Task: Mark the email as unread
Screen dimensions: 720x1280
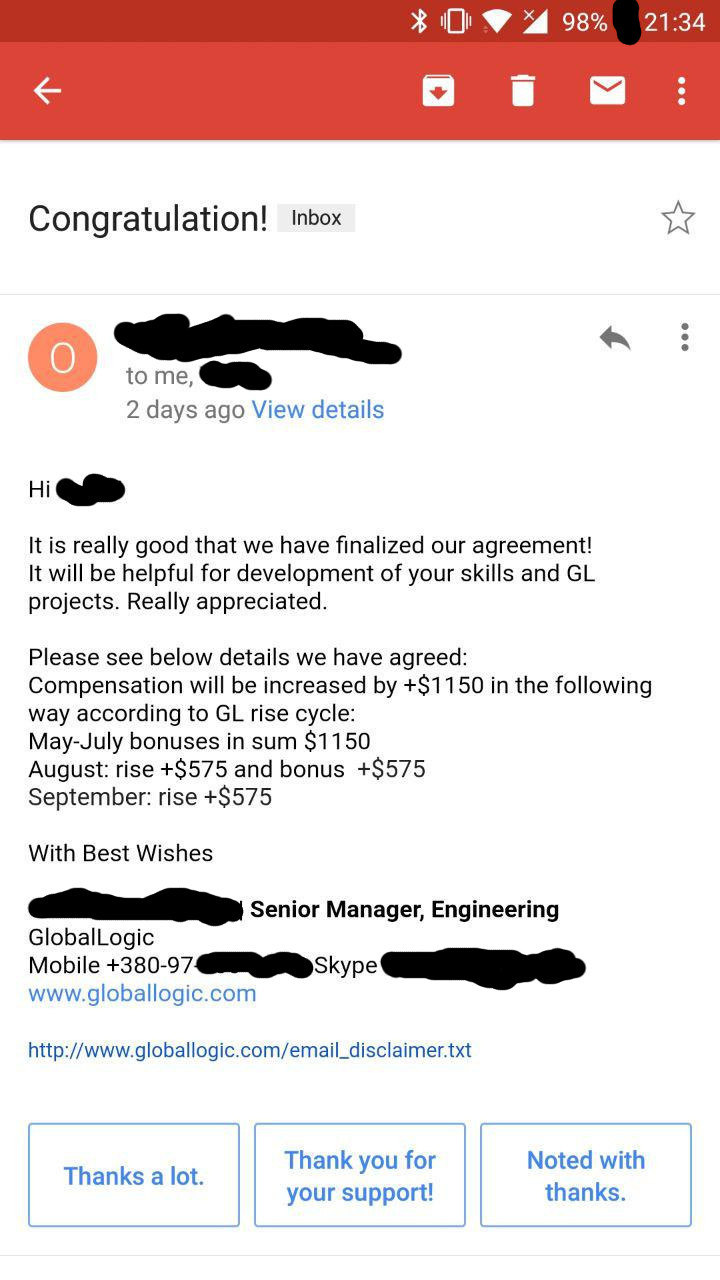Action: click(607, 91)
